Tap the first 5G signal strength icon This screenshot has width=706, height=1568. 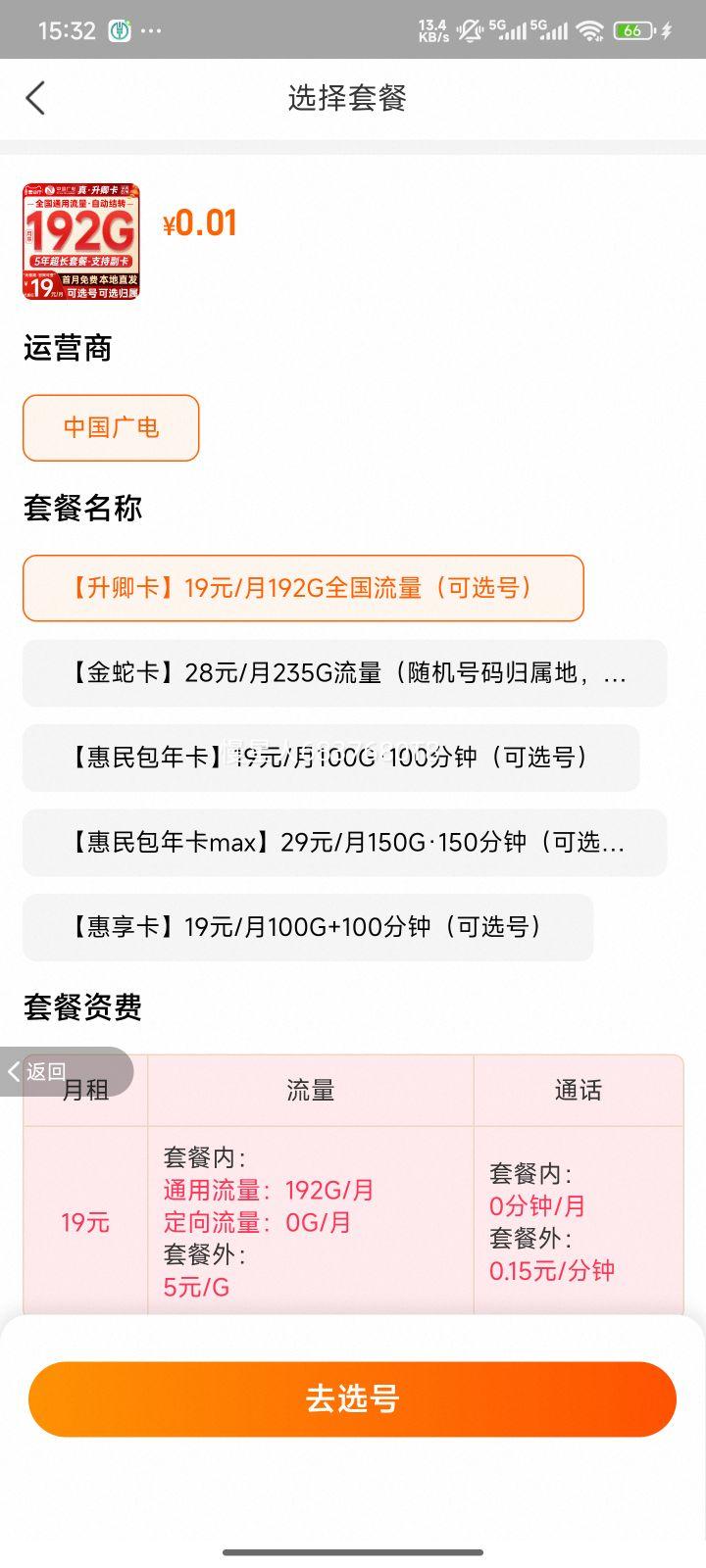511,30
